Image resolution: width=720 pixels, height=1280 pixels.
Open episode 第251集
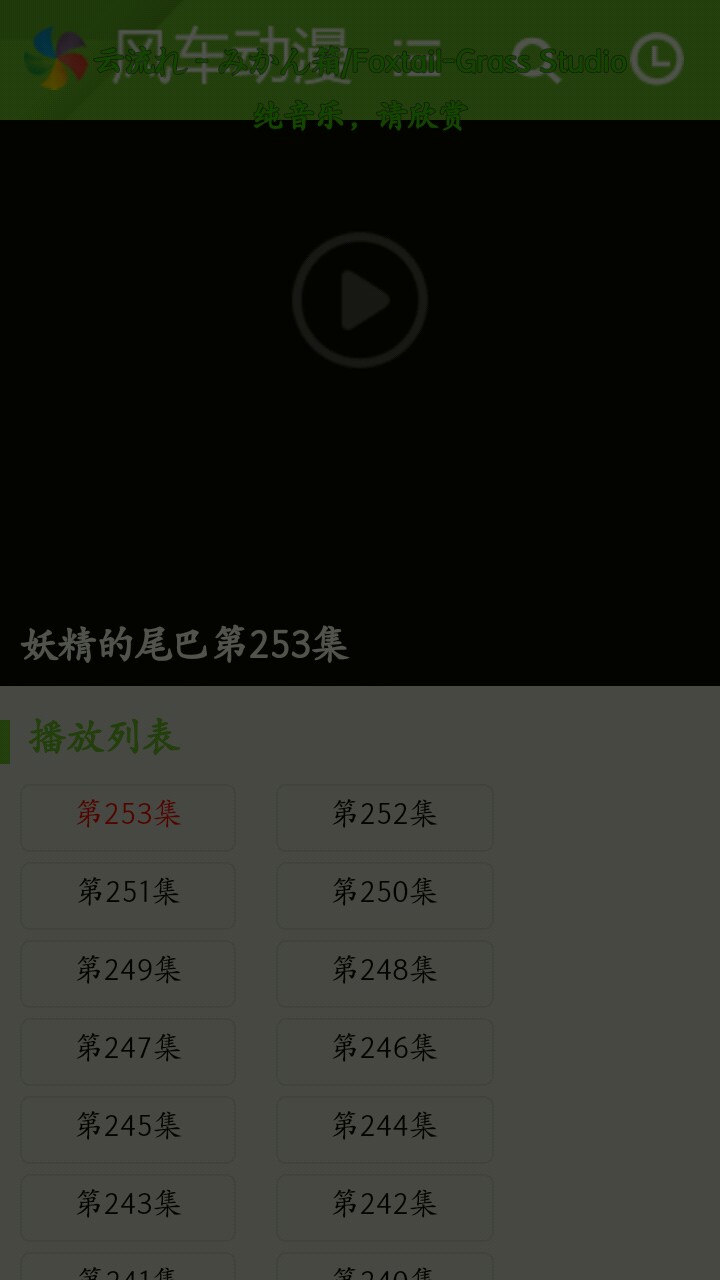click(129, 892)
